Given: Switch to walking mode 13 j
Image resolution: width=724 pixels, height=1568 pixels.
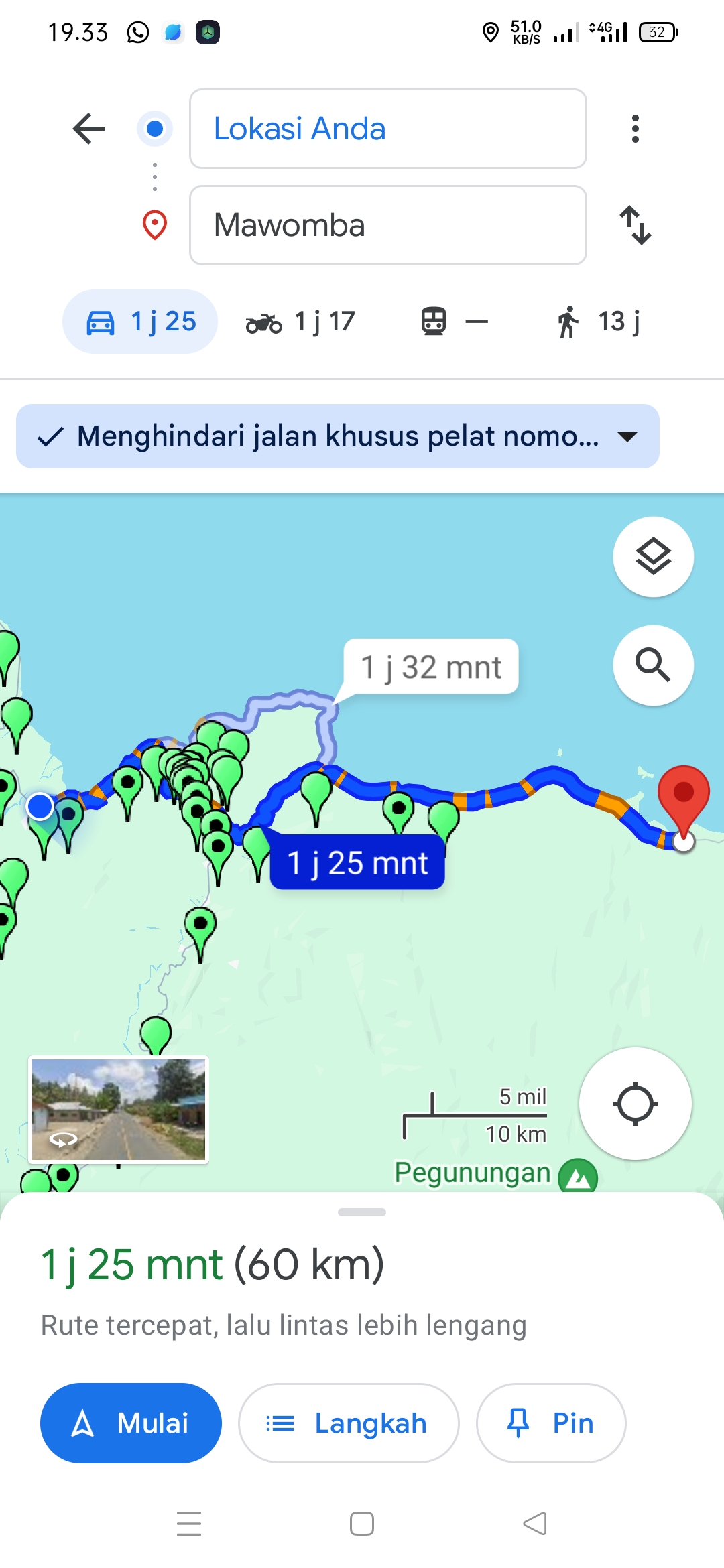Looking at the screenshot, I should 598,322.
